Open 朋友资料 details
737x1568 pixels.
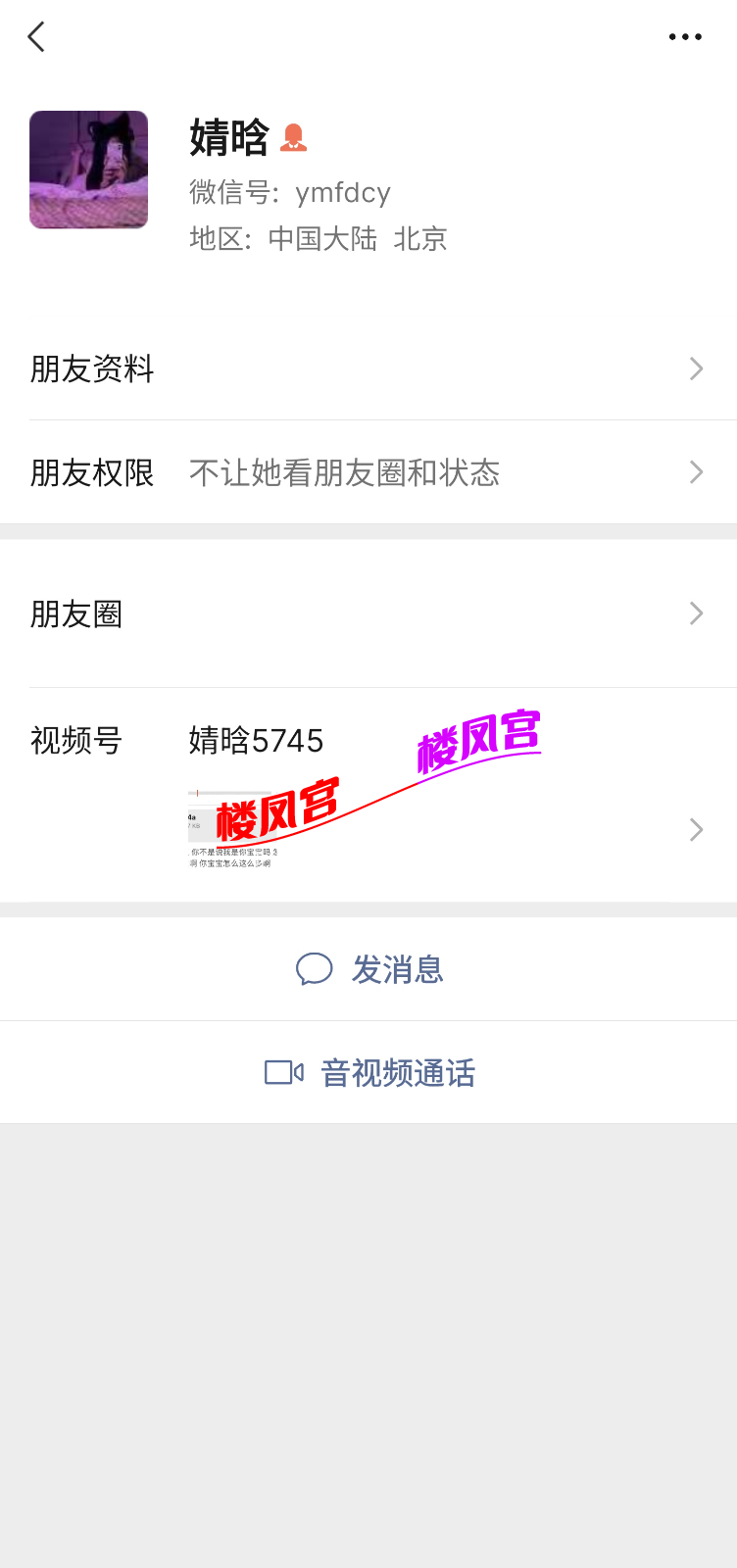pos(92,369)
